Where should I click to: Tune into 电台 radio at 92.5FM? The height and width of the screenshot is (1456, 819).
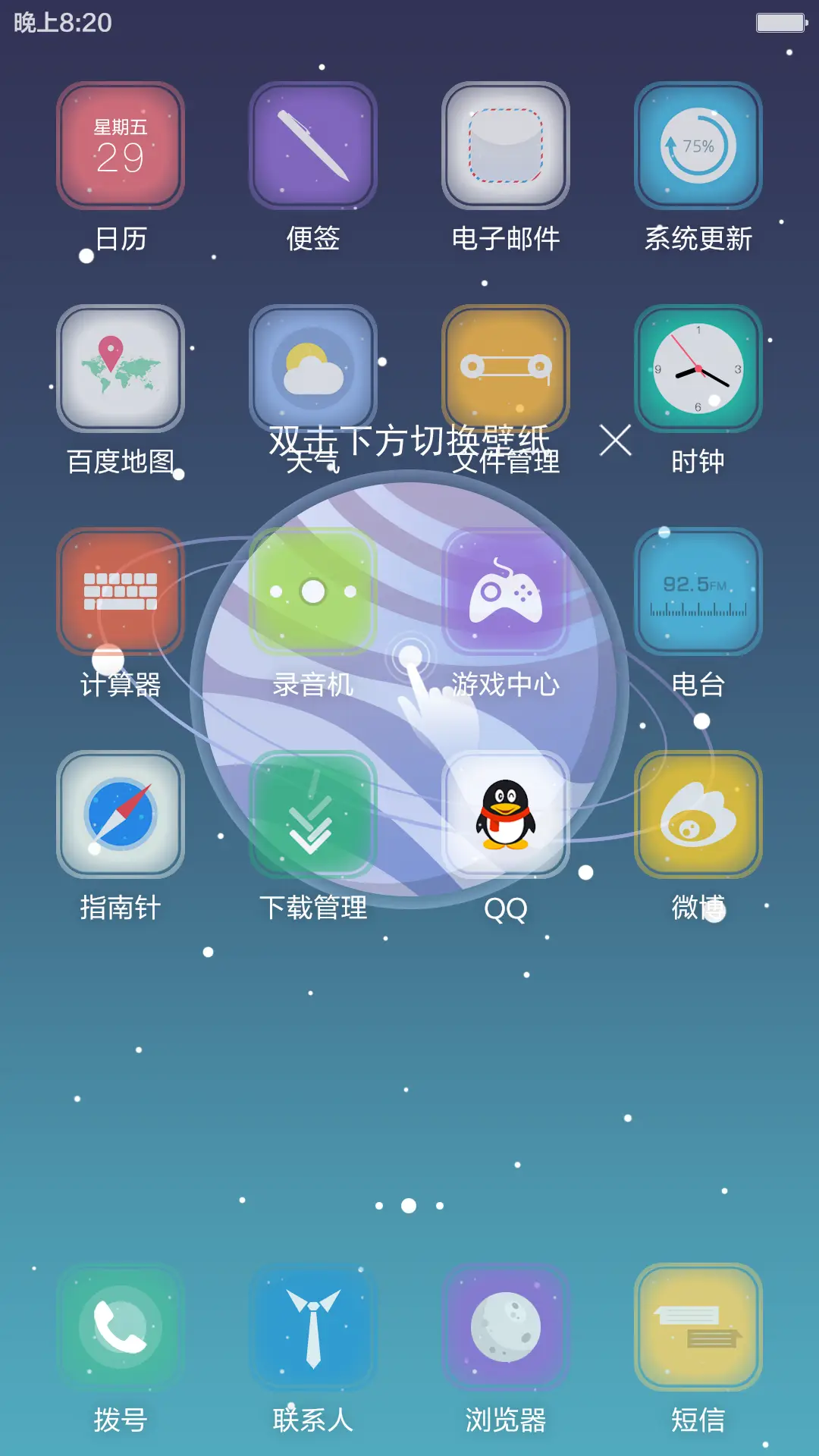tap(698, 590)
